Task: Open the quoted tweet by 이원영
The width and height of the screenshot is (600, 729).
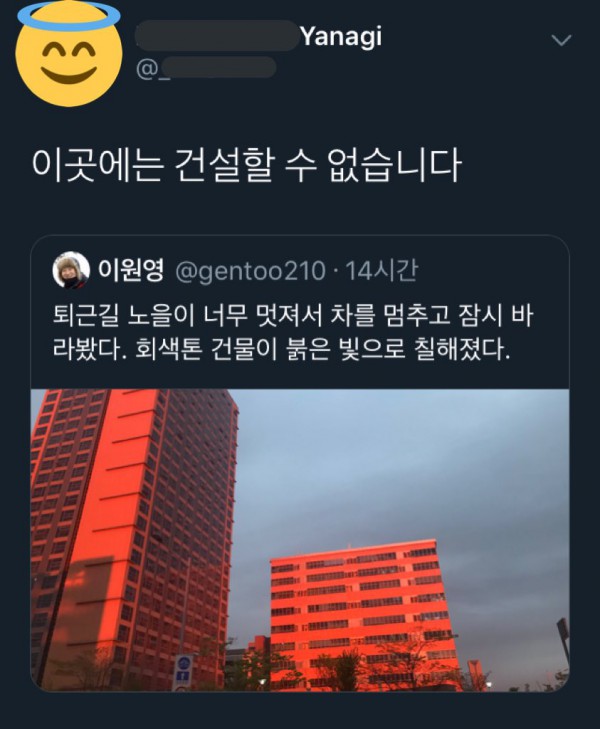Action: click(300, 463)
